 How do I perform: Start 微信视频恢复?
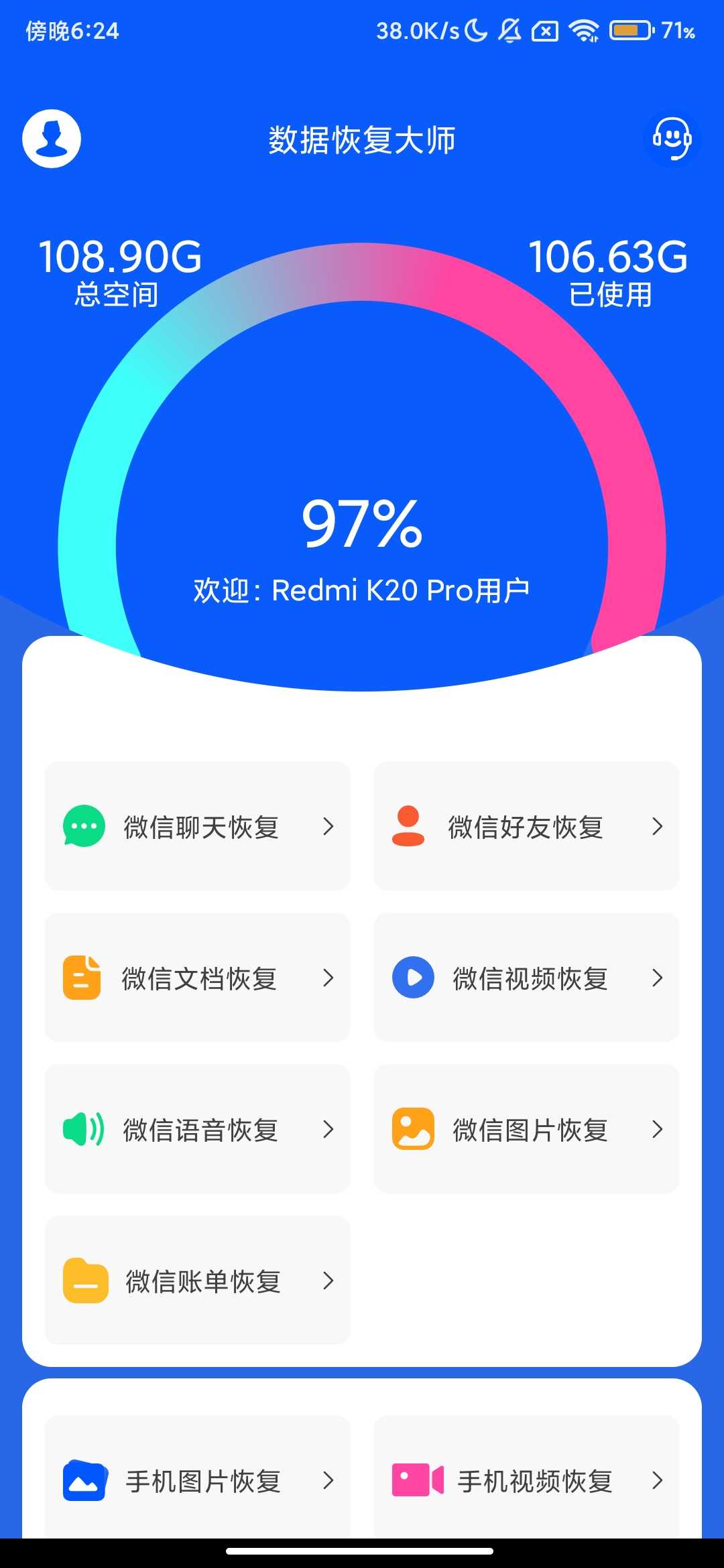(x=526, y=978)
